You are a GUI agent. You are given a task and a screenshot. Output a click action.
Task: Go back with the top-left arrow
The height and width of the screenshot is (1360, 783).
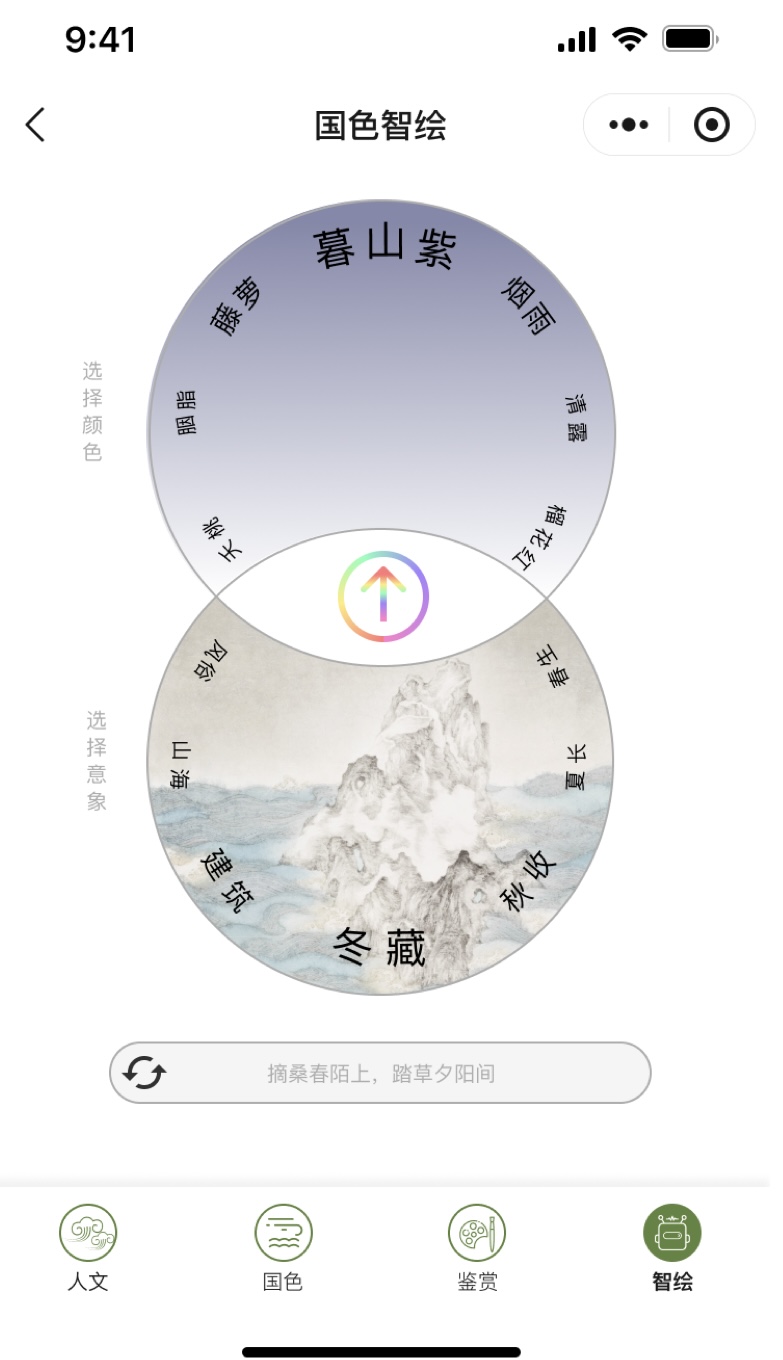point(35,125)
